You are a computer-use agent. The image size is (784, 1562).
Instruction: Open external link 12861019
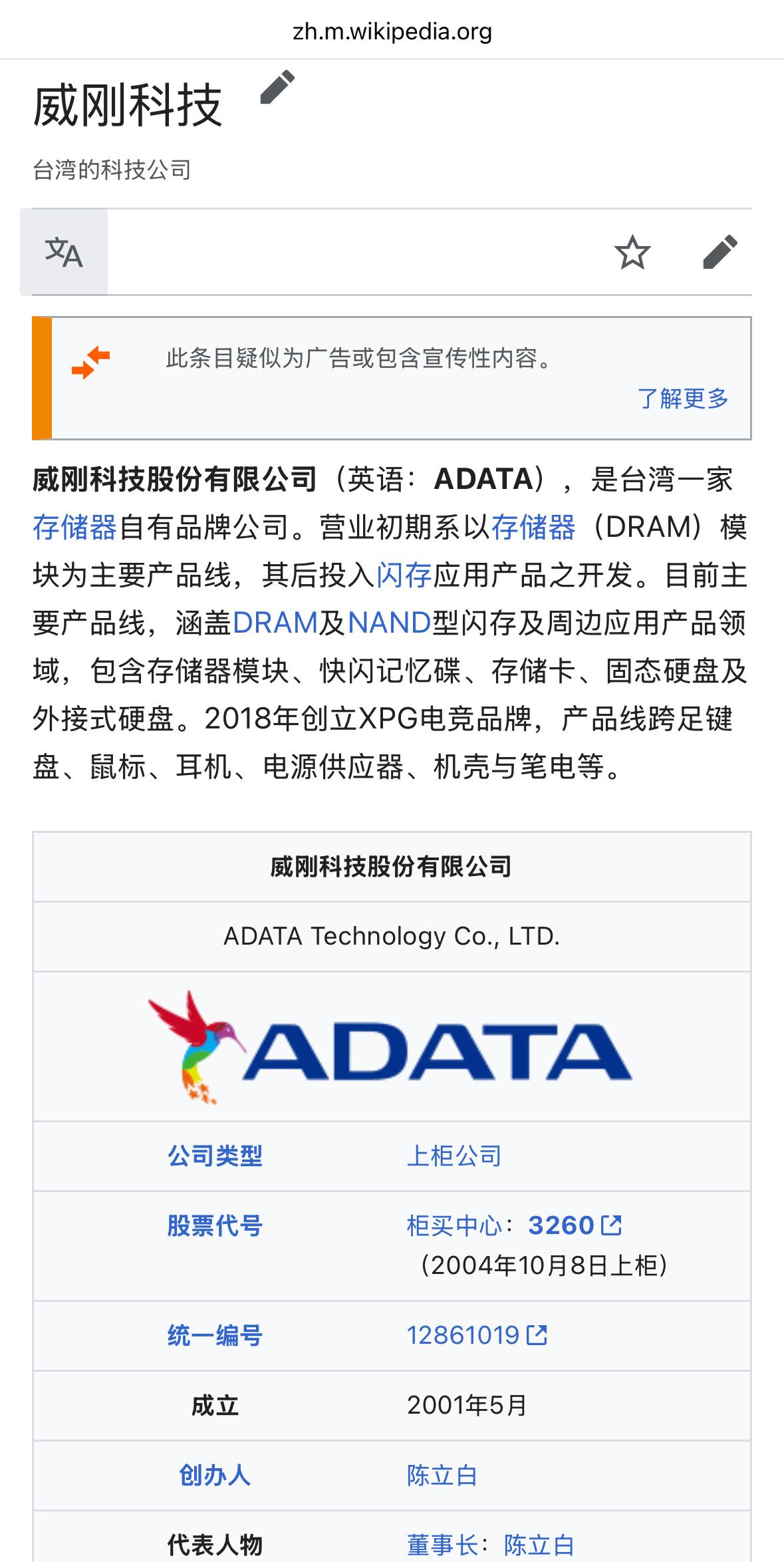(463, 1335)
